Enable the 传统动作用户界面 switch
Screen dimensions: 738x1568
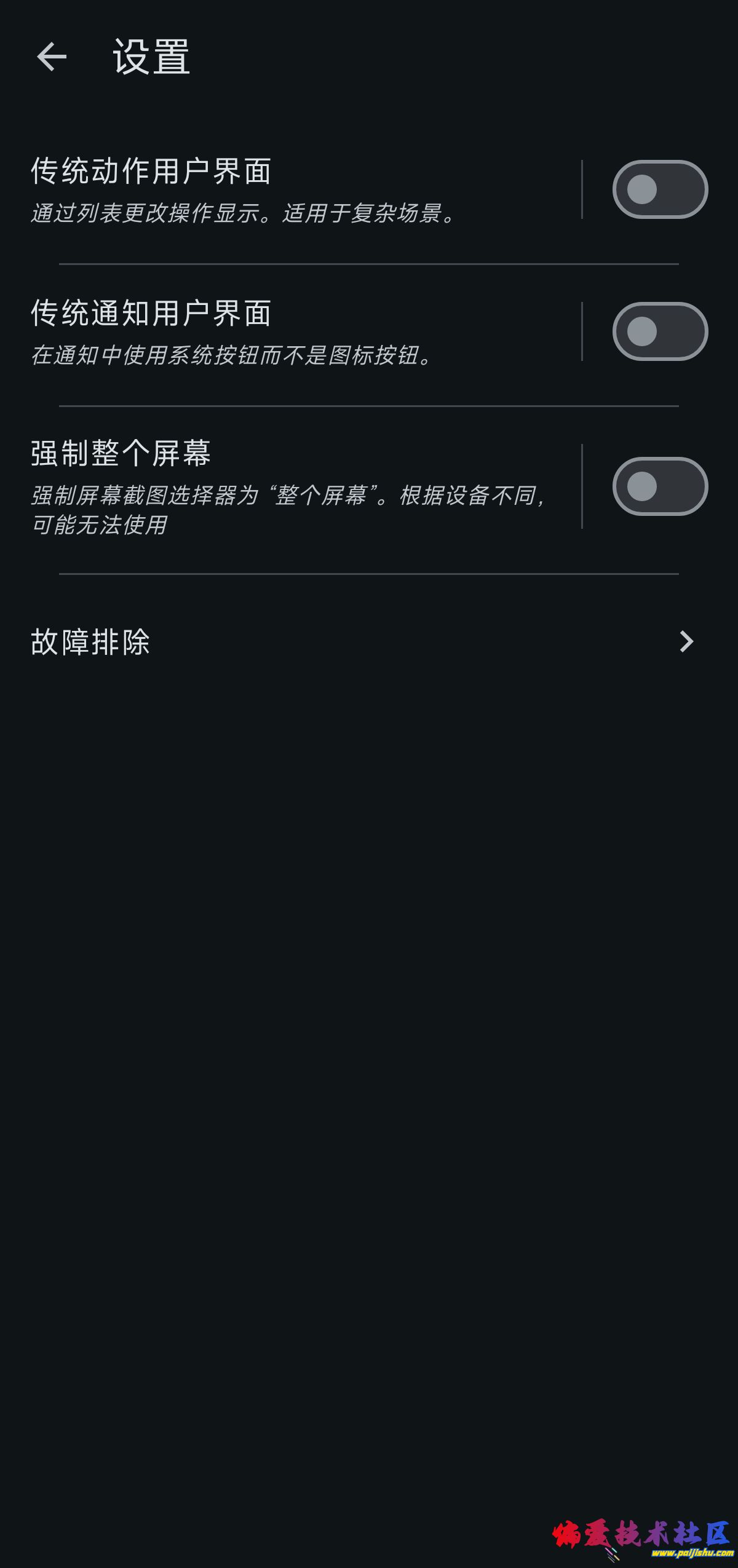coord(659,189)
